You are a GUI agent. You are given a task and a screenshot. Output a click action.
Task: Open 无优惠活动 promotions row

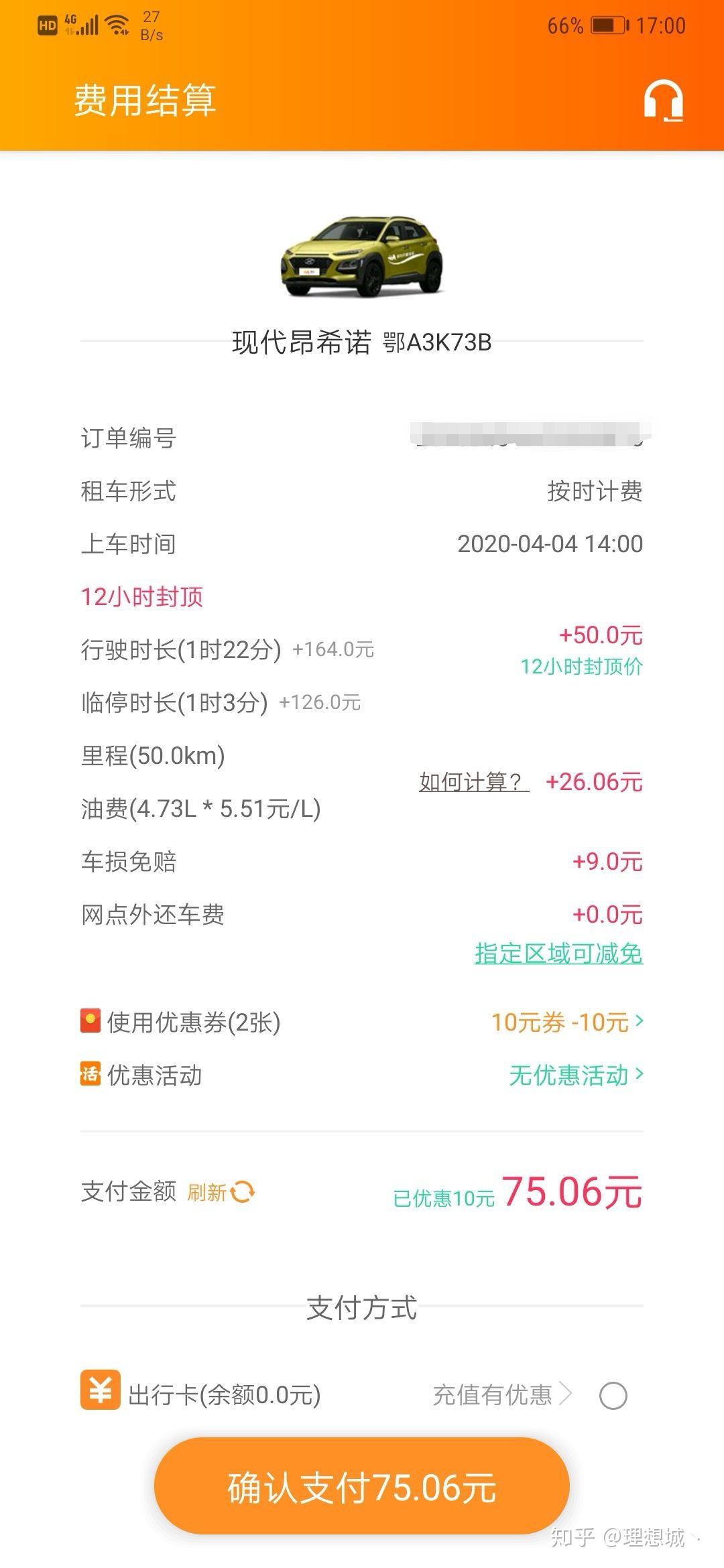point(575,1075)
